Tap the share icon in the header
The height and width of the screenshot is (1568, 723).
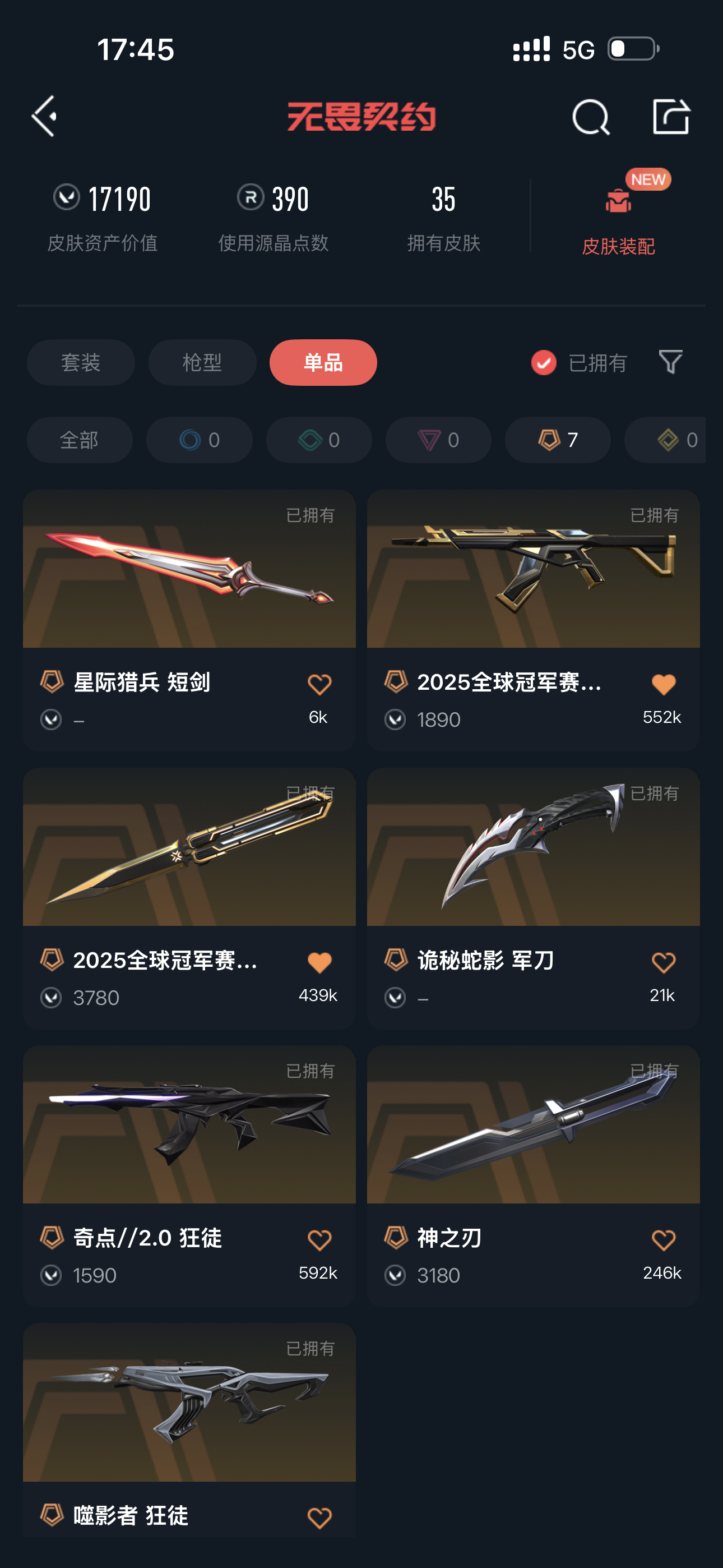click(670, 116)
